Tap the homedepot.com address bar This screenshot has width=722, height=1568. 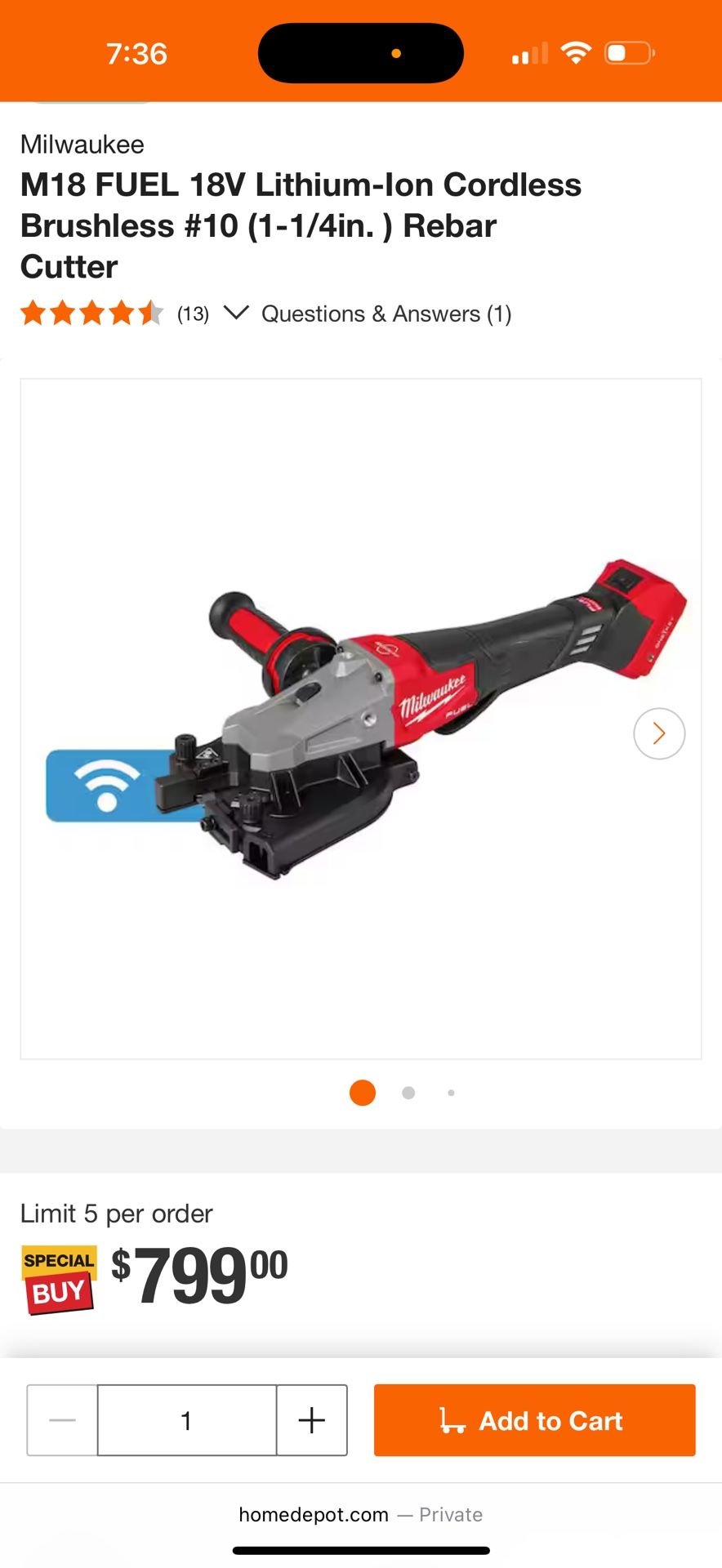(x=361, y=1515)
